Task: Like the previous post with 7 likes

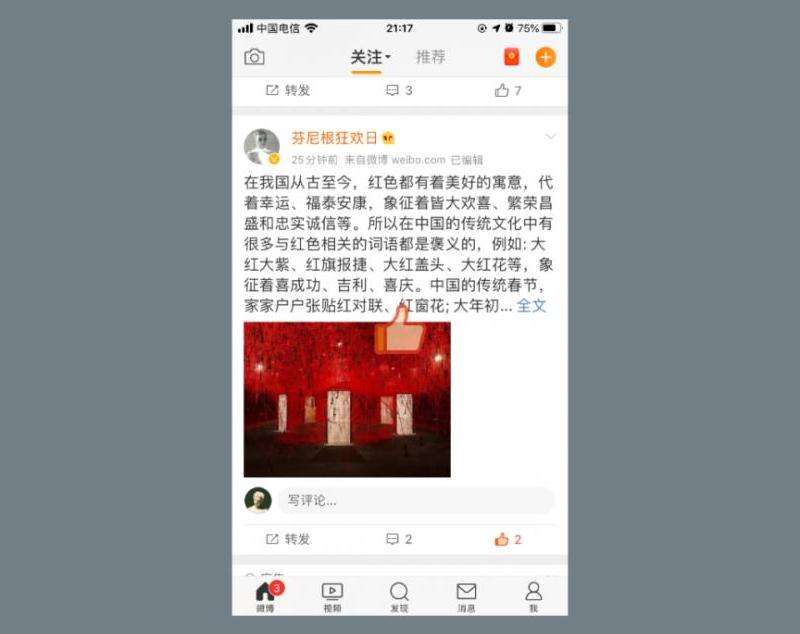Action: tap(508, 90)
